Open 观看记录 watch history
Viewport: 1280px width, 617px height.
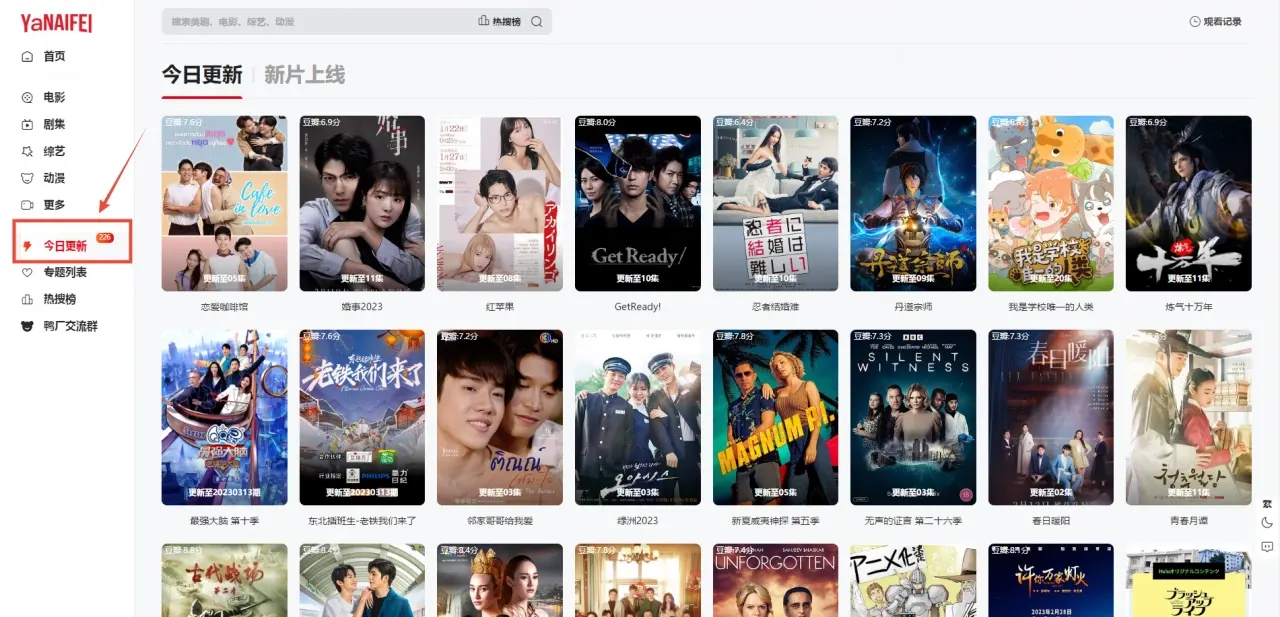click(x=1216, y=22)
